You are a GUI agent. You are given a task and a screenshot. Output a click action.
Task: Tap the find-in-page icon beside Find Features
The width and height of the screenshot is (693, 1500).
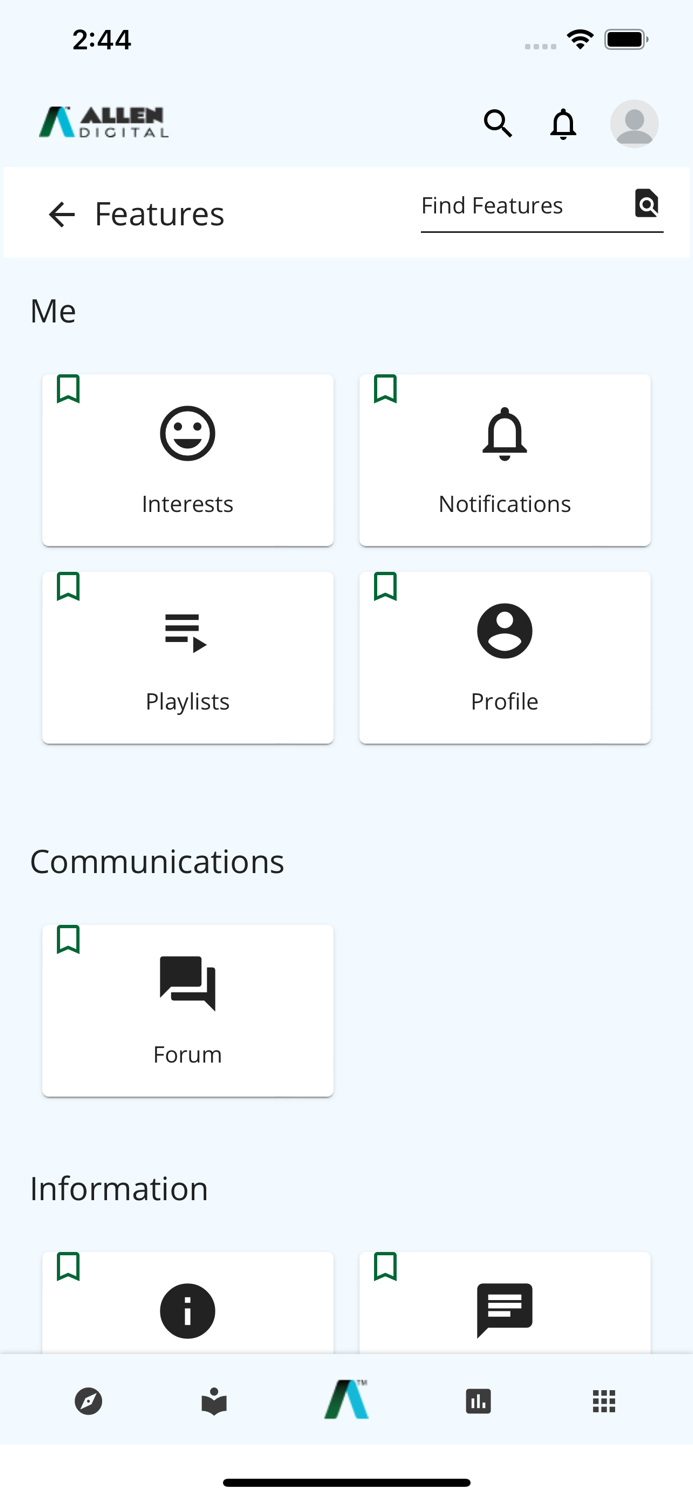647,204
